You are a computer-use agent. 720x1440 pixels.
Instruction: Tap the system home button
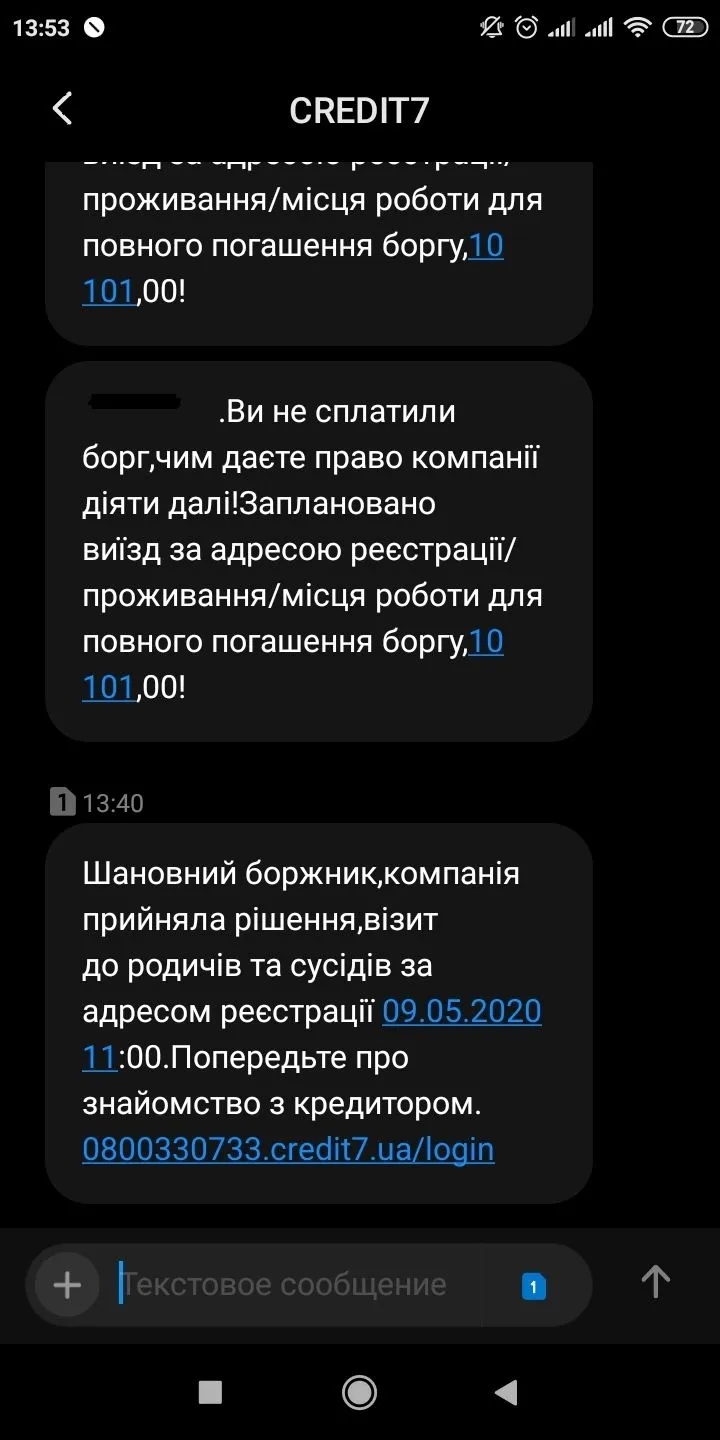click(x=359, y=1392)
